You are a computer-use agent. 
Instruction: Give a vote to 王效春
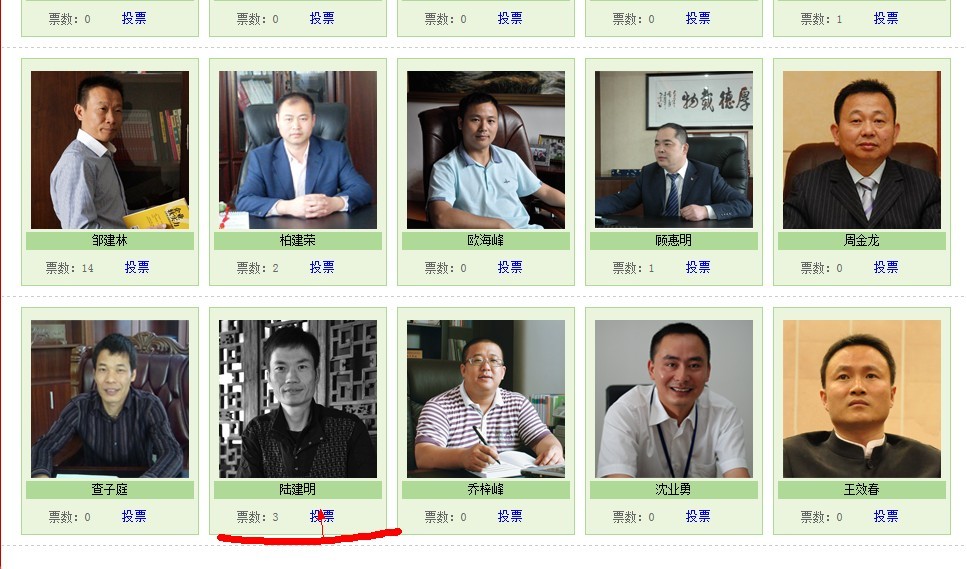(x=886, y=516)
